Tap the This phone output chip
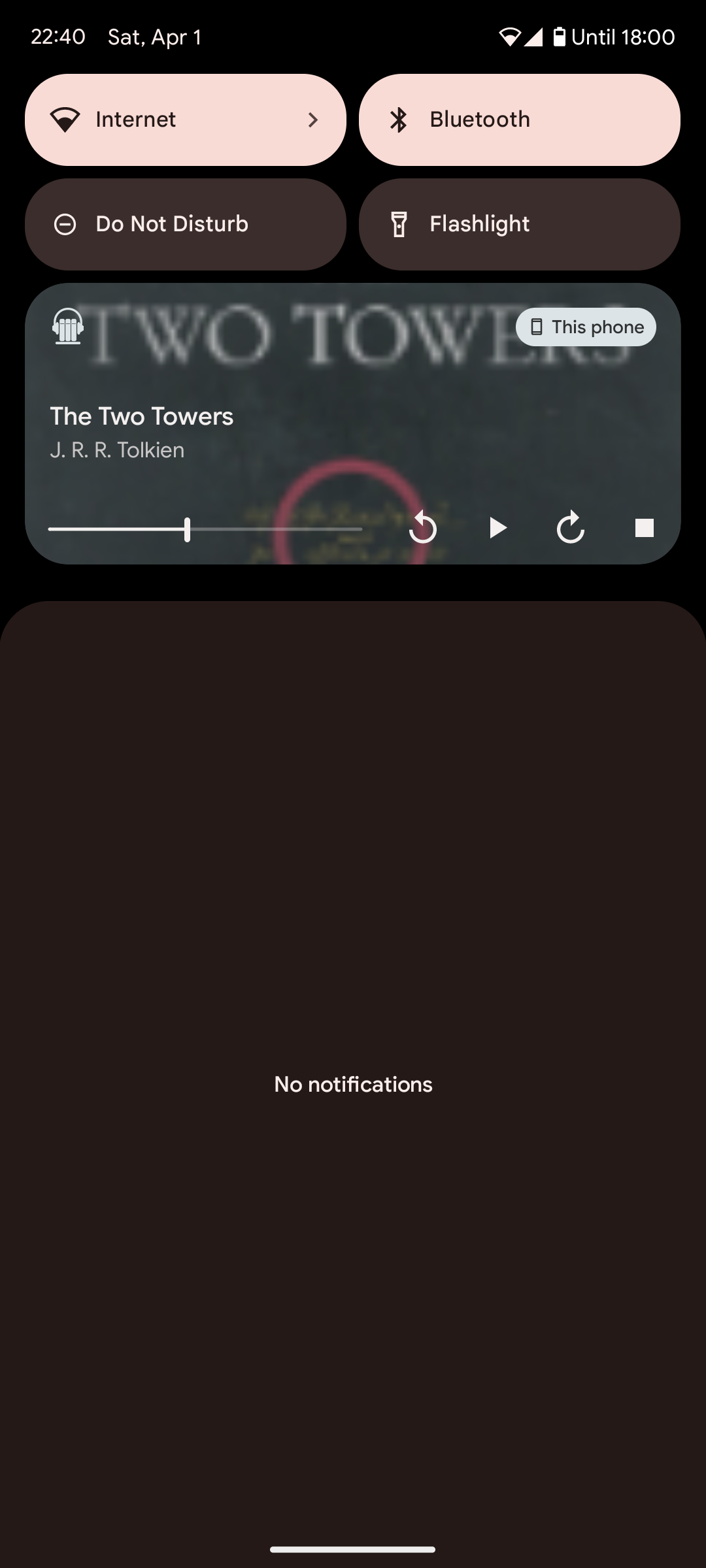 click(x=586, y=327)
